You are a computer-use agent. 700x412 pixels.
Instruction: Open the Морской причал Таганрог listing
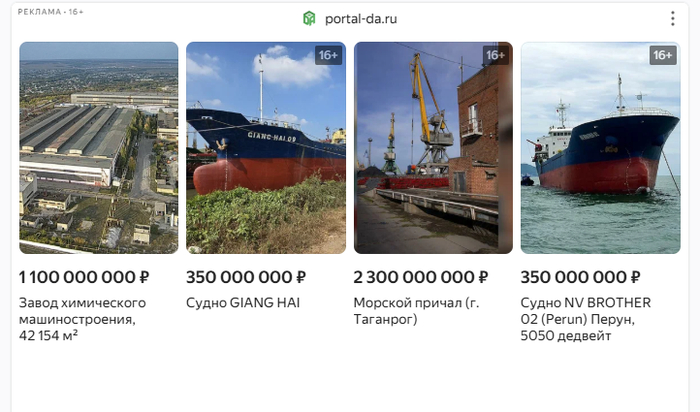coord(433,147)
